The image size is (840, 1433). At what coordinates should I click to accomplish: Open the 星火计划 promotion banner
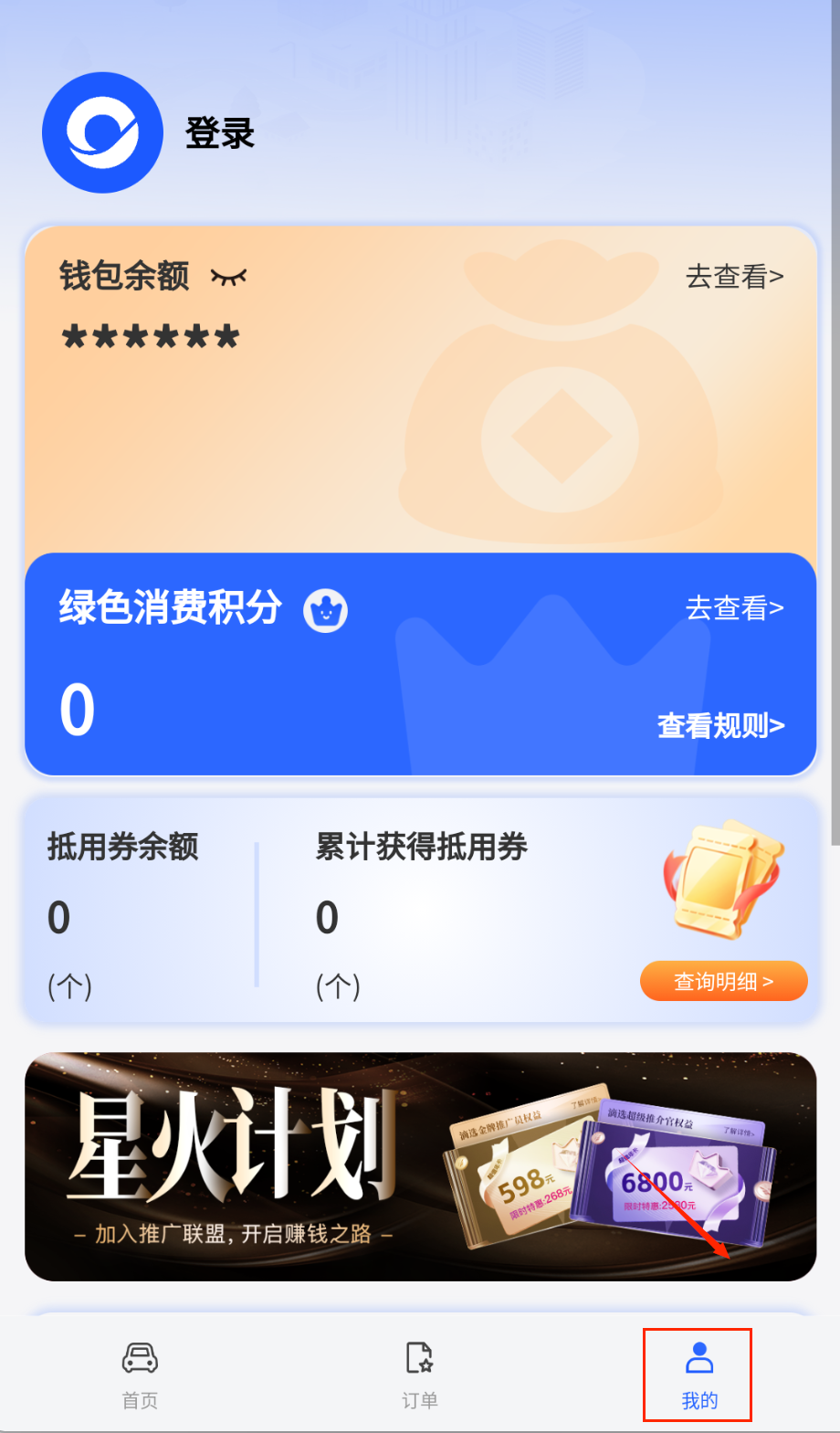point(420,1166)
